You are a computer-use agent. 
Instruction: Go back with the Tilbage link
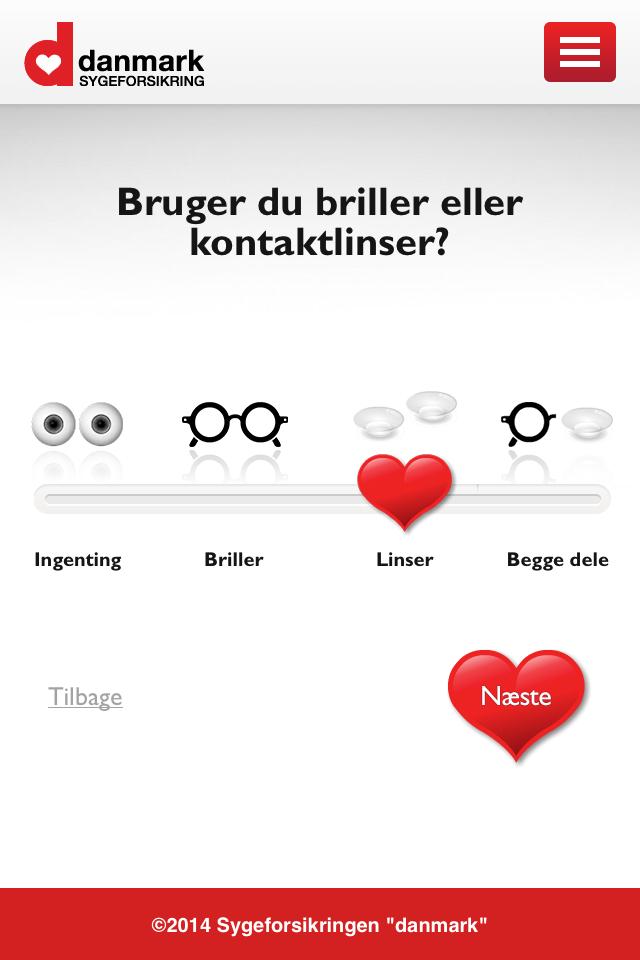click(x=85, y=697)
